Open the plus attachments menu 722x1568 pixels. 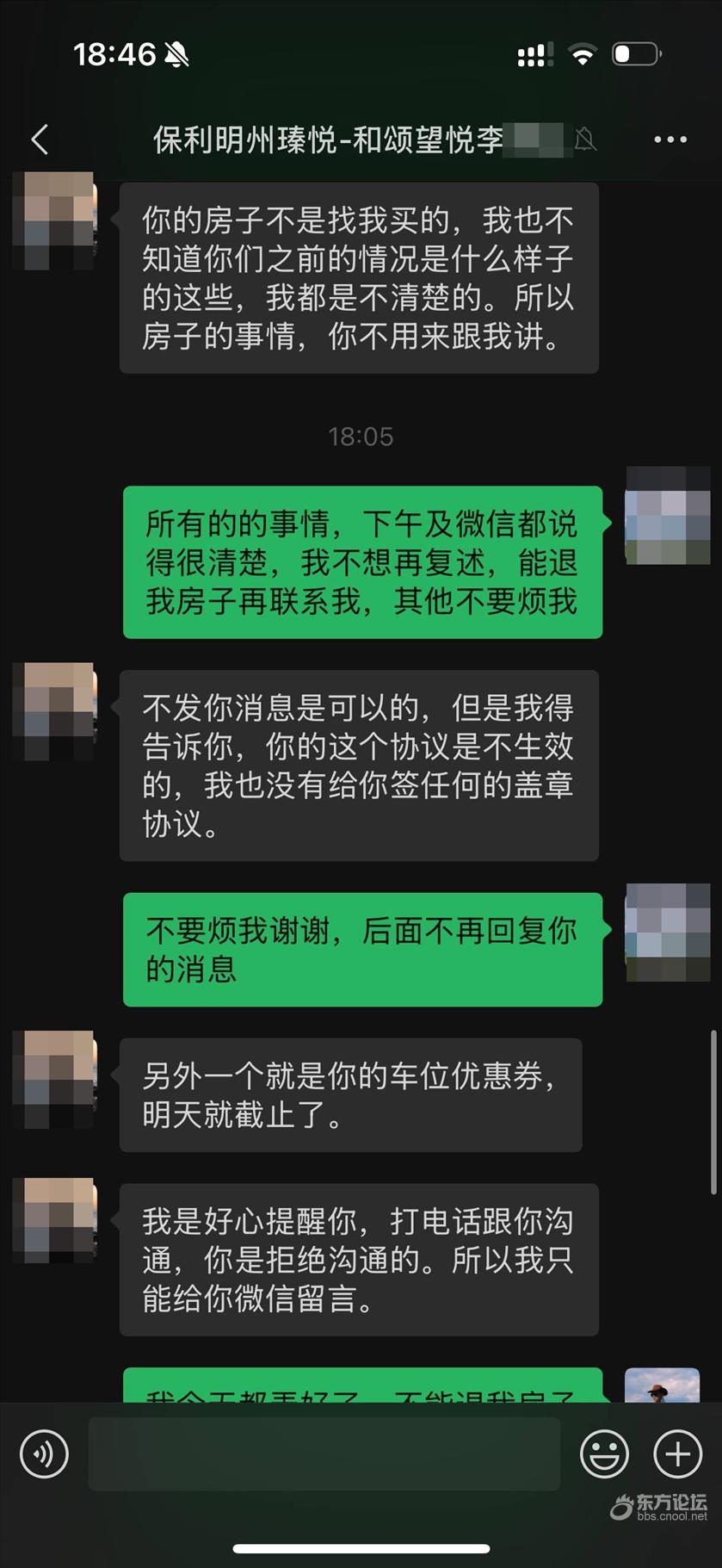[678, 1454]
